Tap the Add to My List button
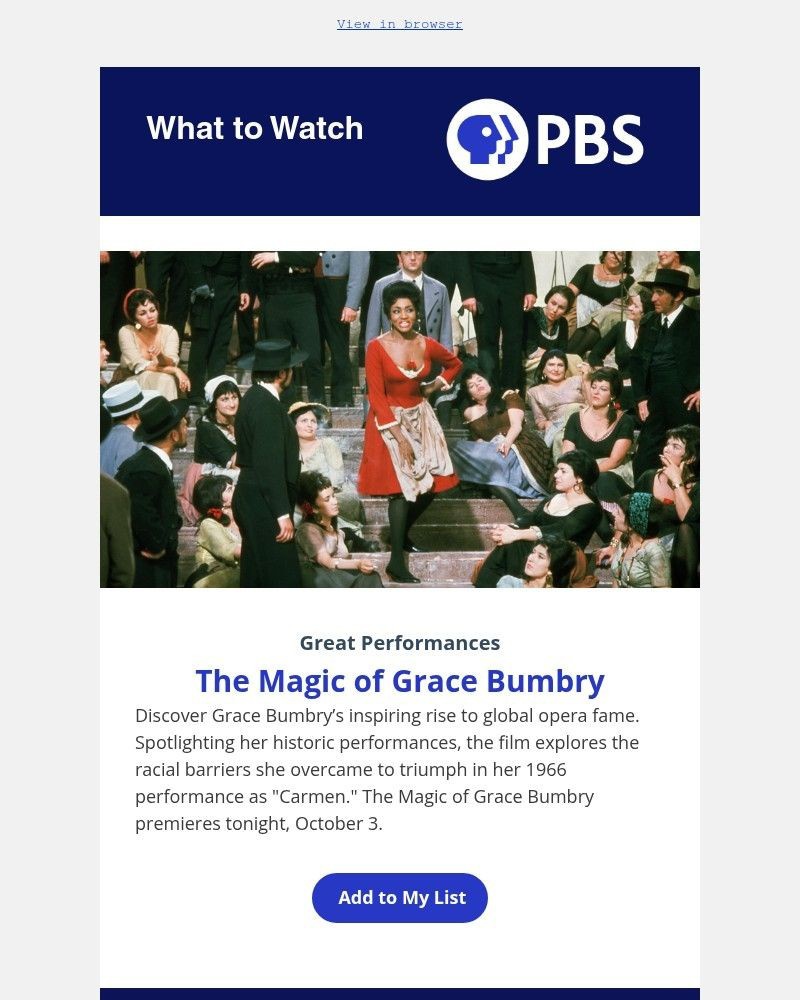 (x=400, y=897)
